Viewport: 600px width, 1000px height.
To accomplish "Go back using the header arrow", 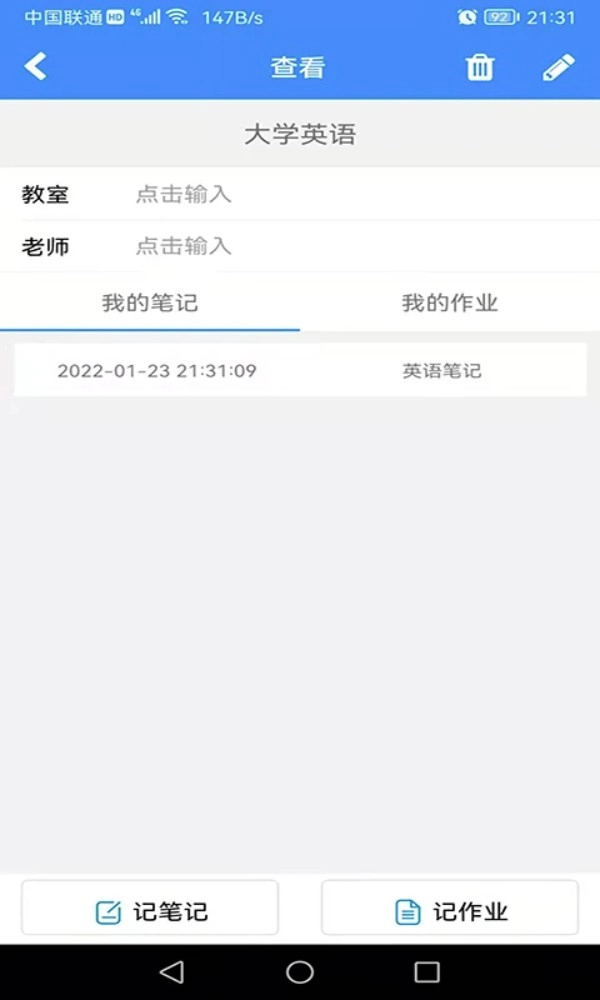I will (x=36, y=67).
